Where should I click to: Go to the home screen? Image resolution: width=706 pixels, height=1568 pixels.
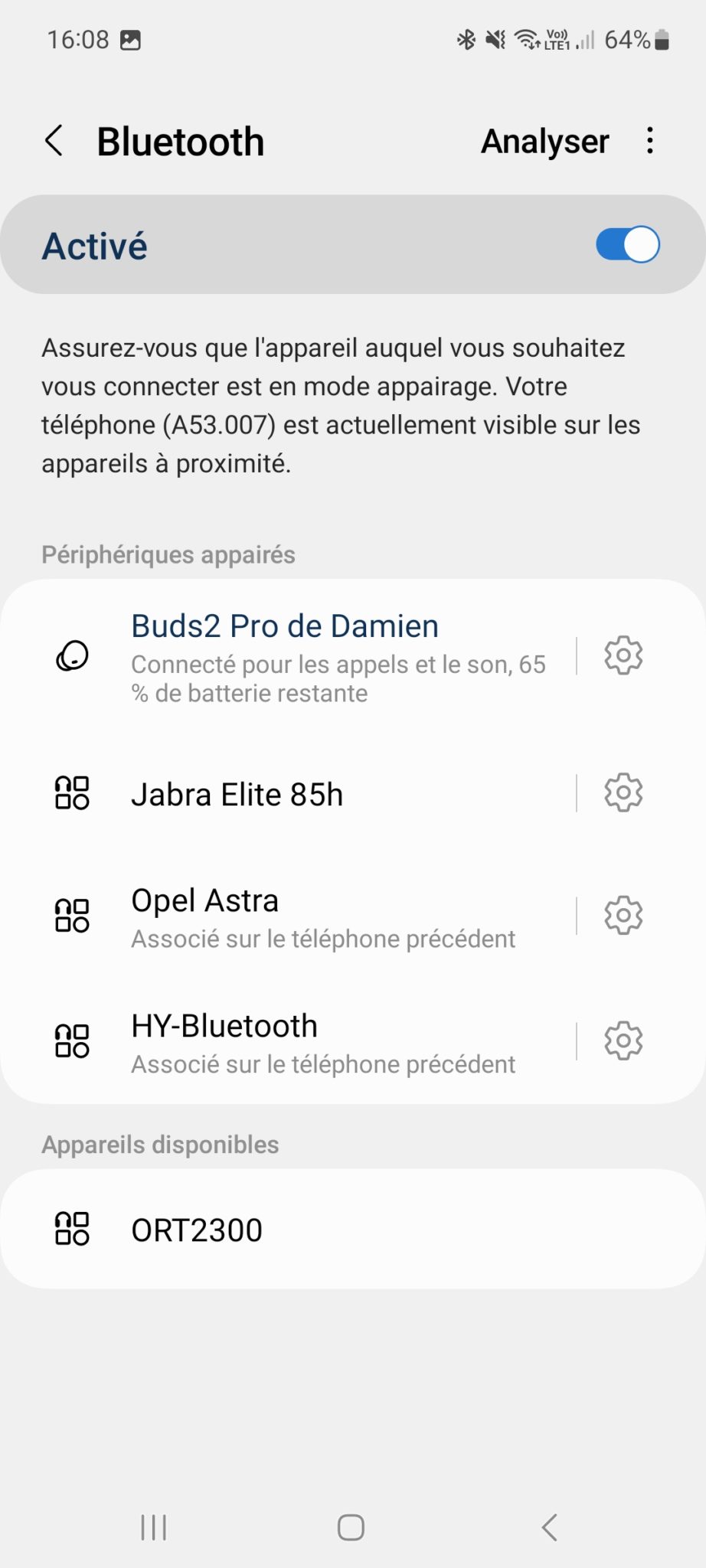(351, 1527)
